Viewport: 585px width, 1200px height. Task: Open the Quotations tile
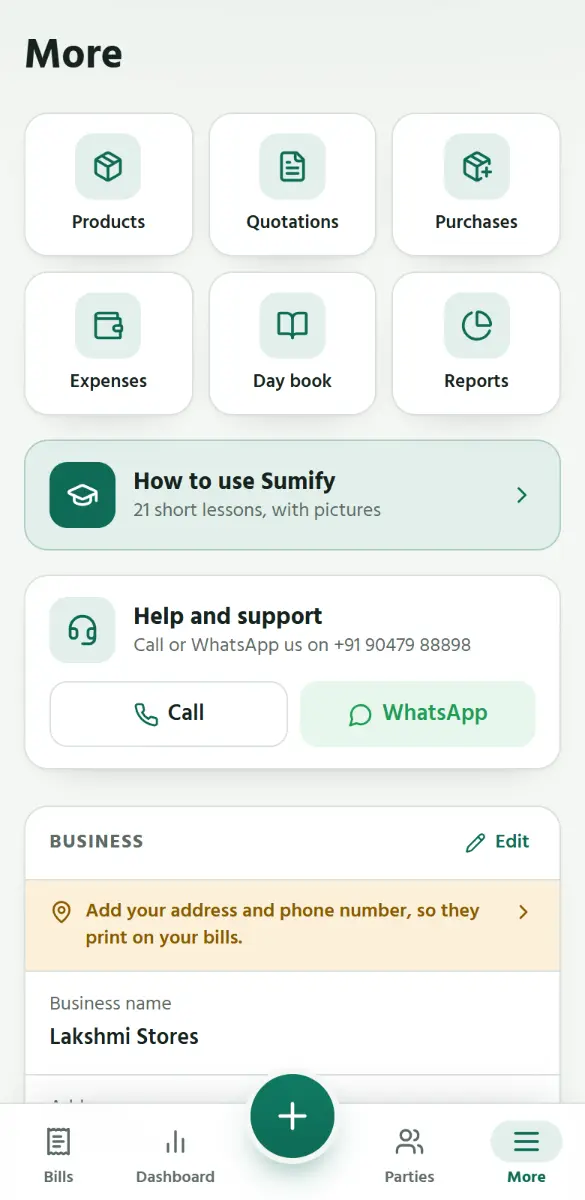[x=292, y=184]
